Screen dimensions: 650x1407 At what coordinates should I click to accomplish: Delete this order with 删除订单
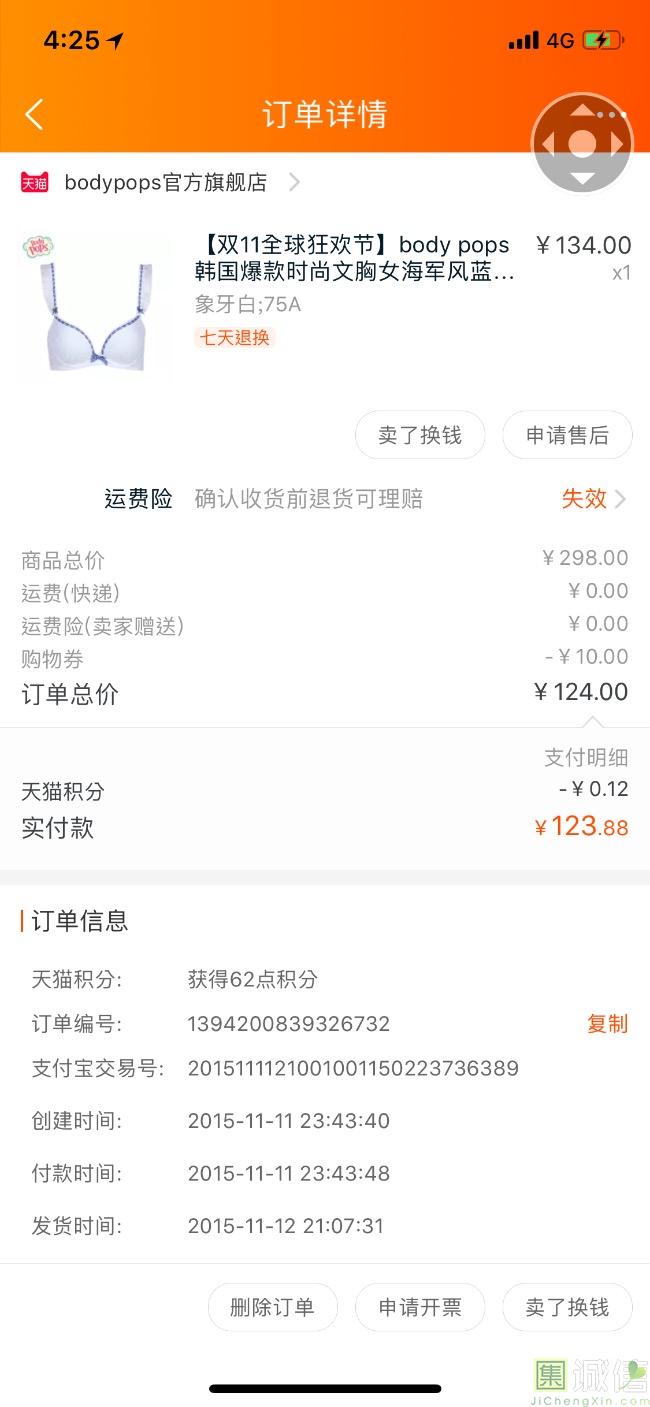tap(272, 1308)
